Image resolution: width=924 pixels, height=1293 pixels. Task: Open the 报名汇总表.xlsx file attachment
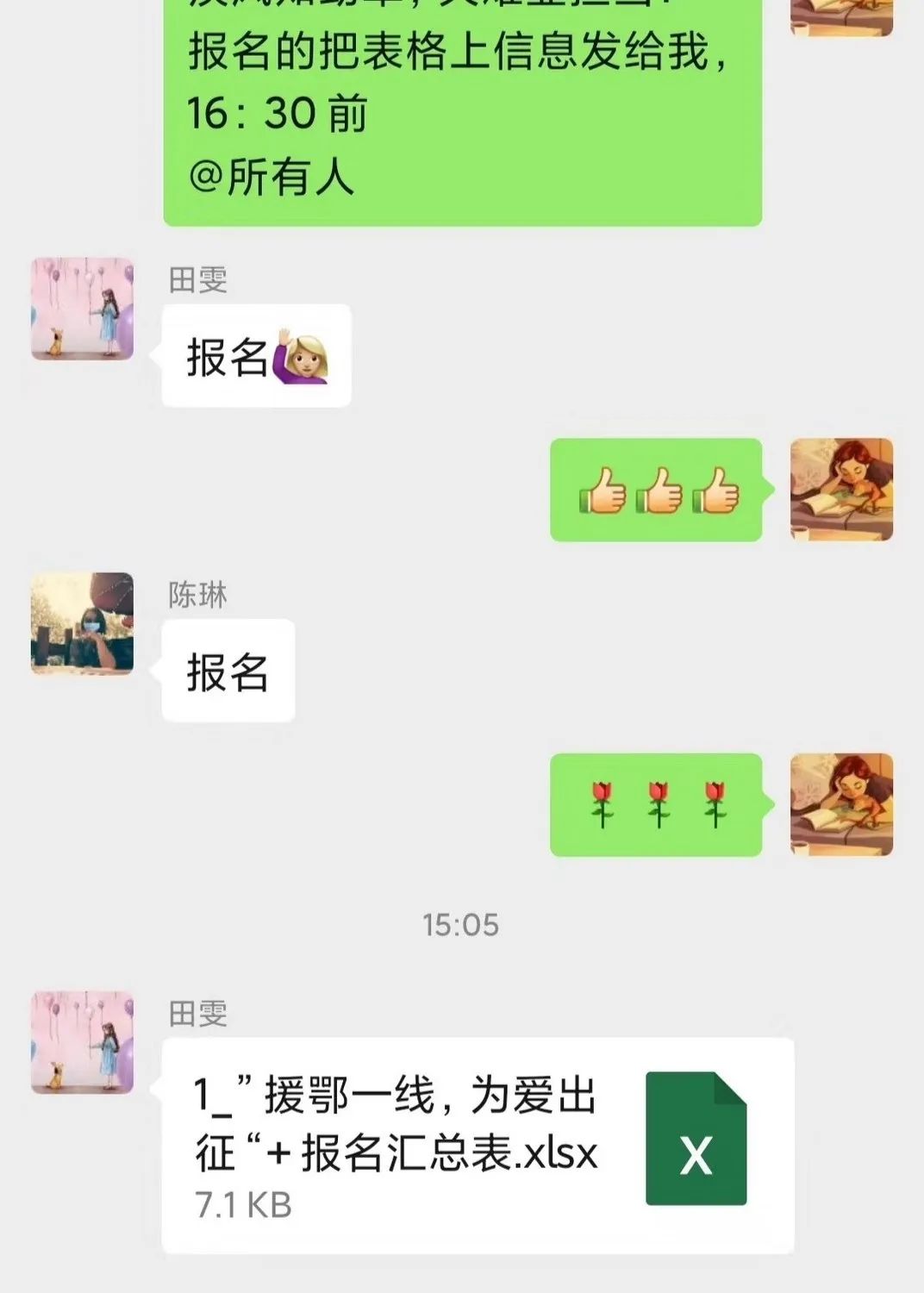[477, 1145]
